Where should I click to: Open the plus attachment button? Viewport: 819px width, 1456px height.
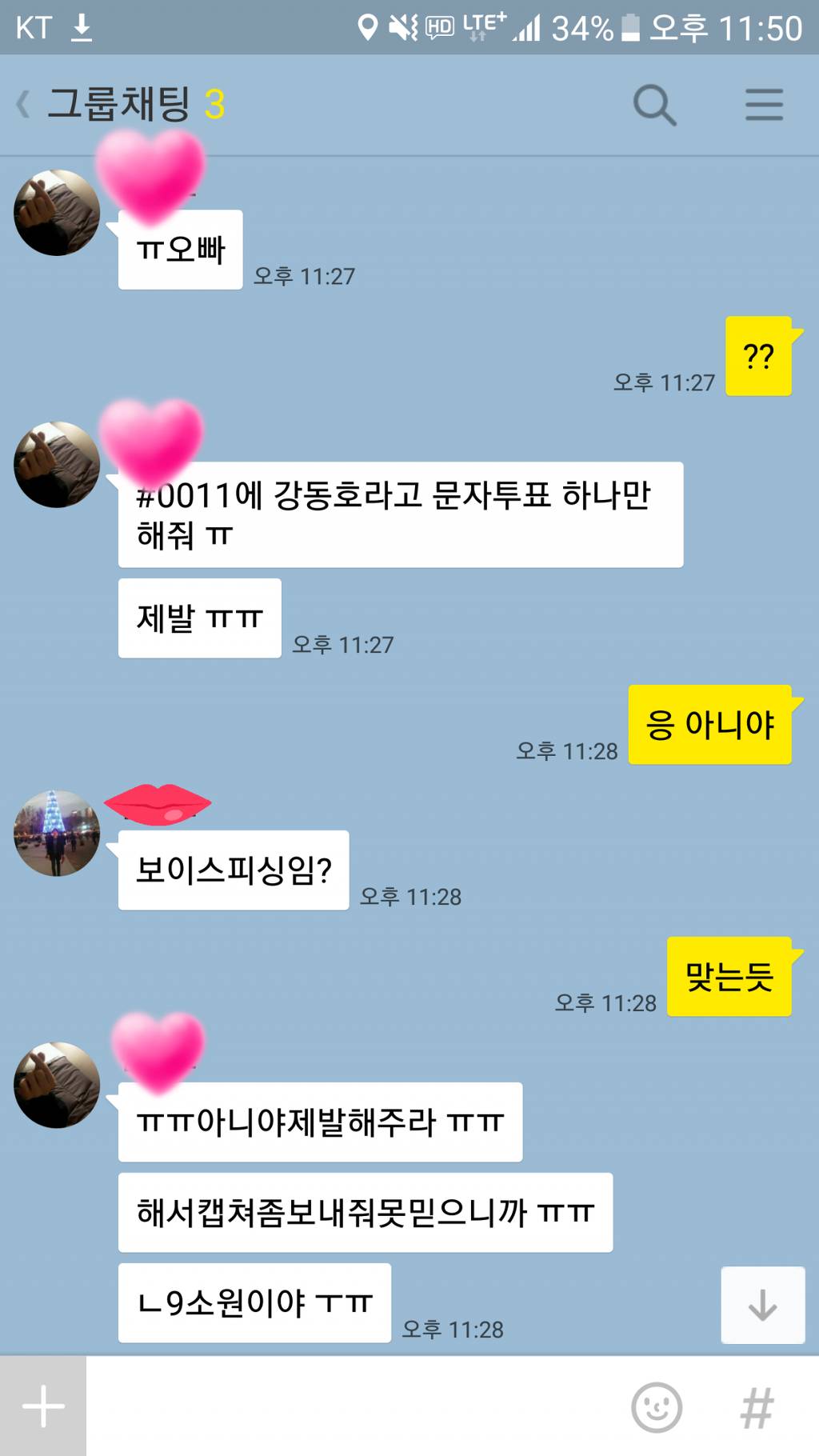pos(43,1406)
